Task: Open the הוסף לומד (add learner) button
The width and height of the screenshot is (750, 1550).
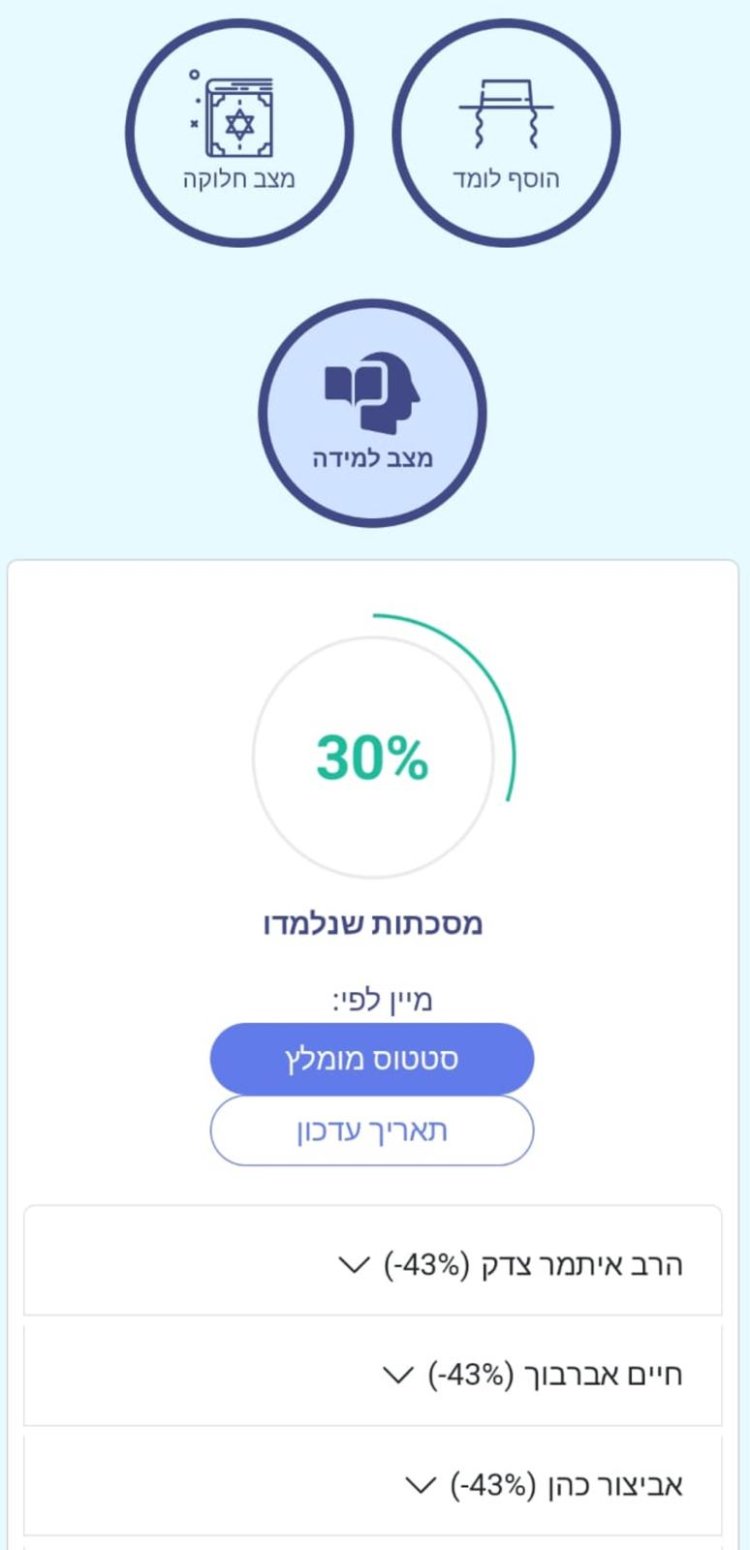Action: click(x=505, y=133)
